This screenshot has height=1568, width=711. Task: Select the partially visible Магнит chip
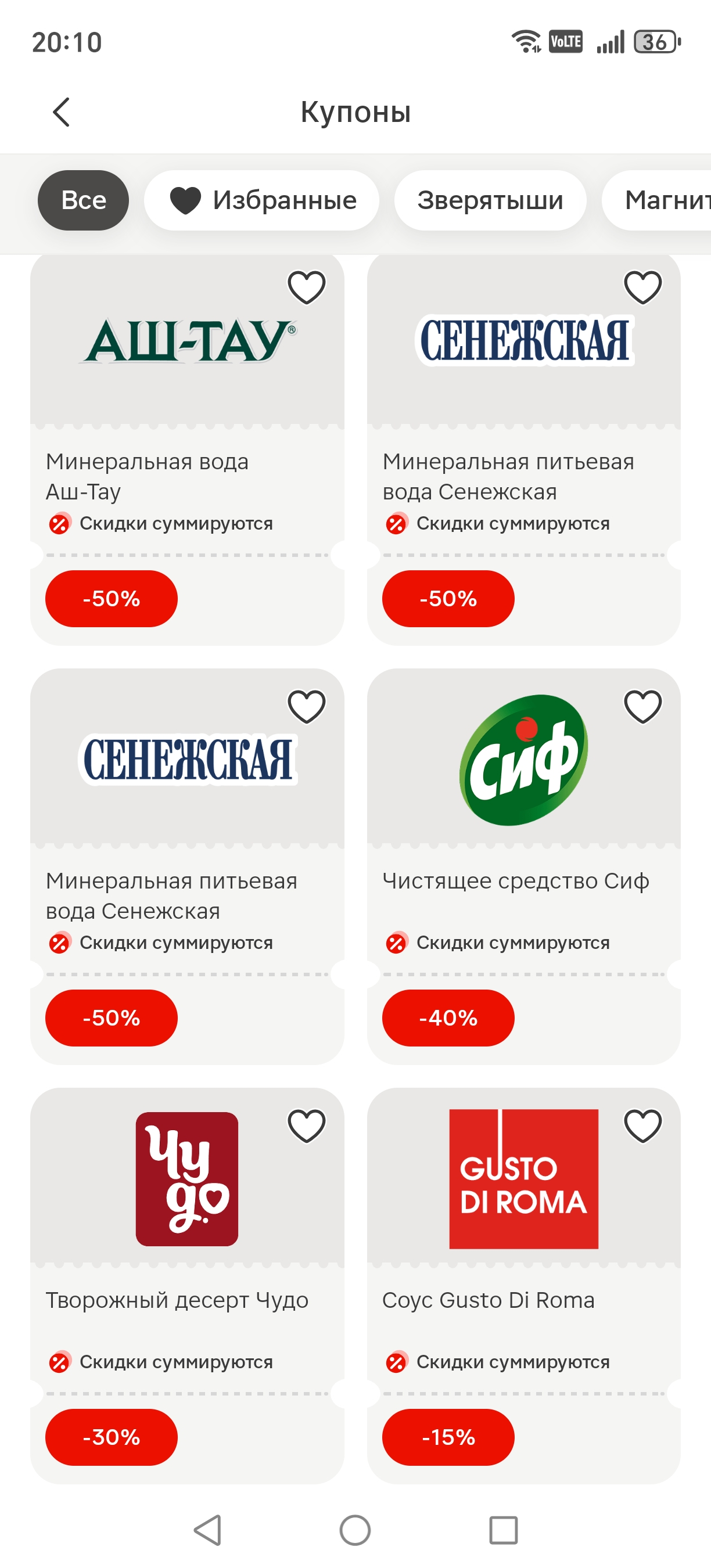tap(663, 200)
